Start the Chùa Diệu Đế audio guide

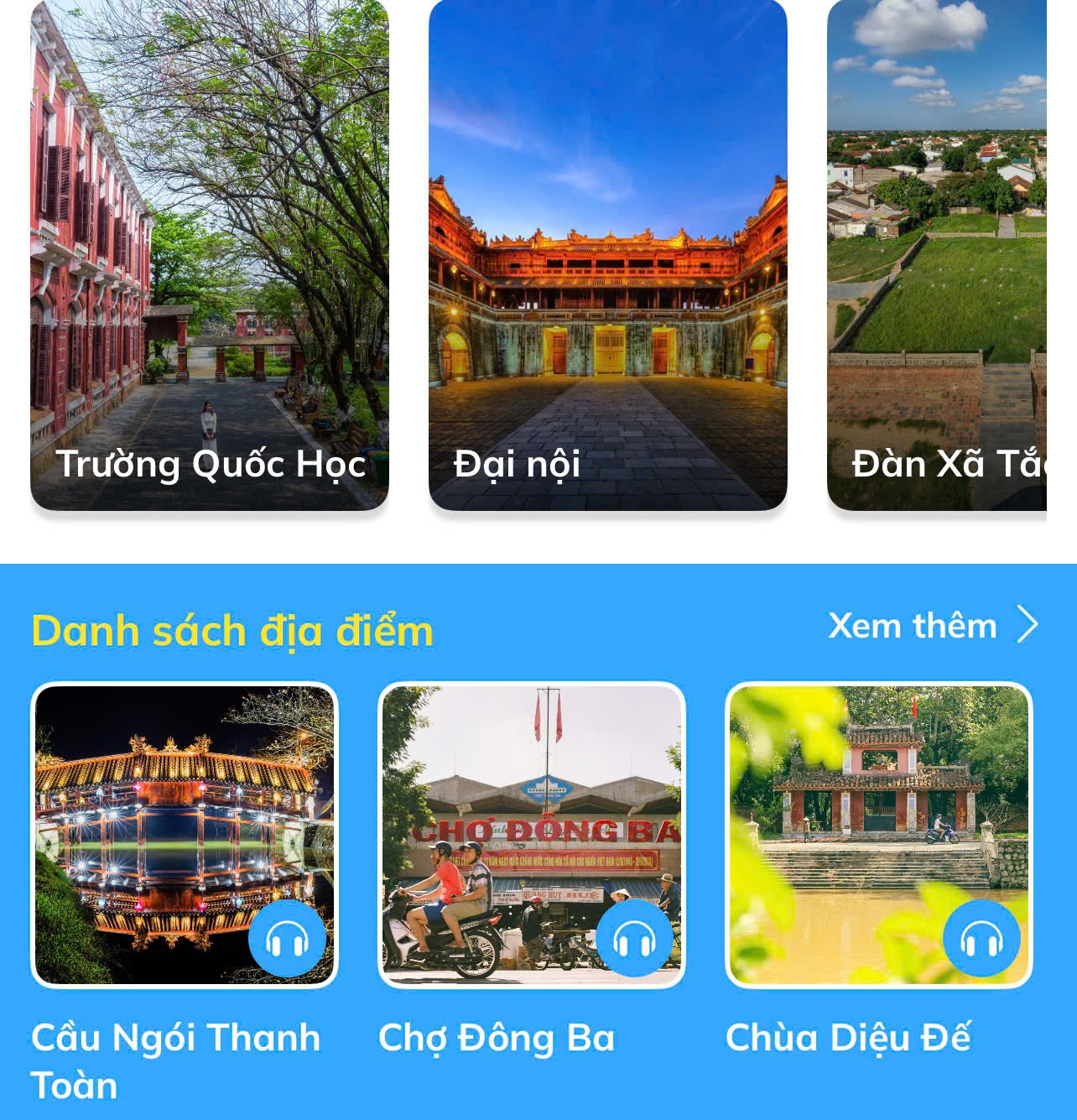pyautogui.click(x=981, y=939)
